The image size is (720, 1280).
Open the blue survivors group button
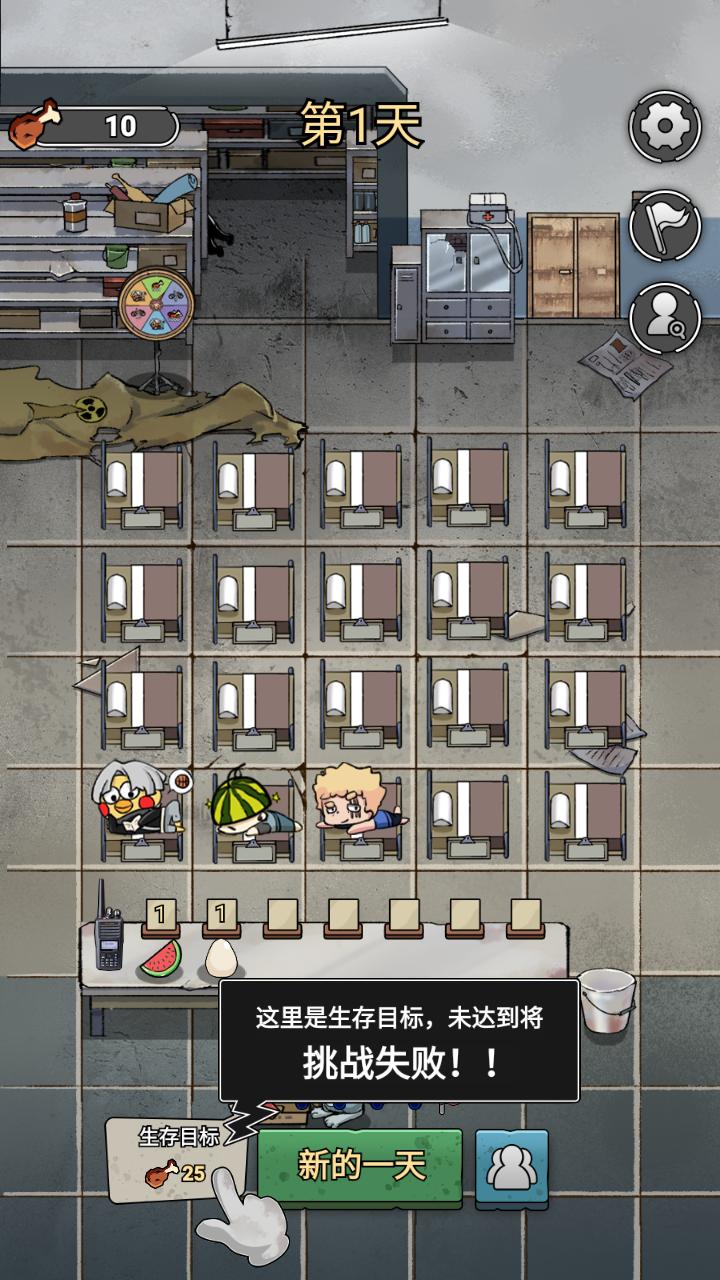click(x=511, y=1165)
